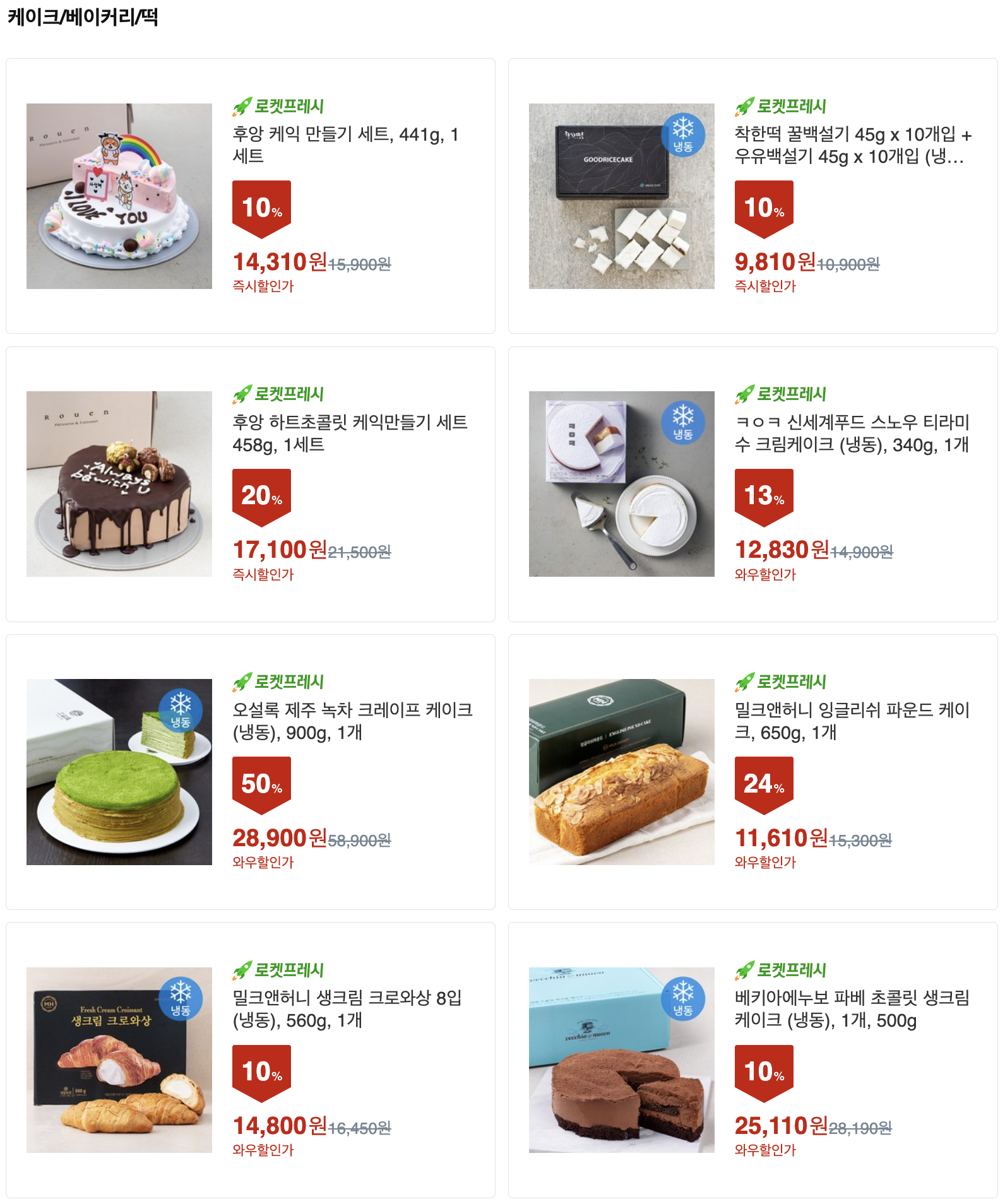View 후앙 하트초콜릿 케익만들기 세트 458g
Screen dimensions: 1005x1204
point(350,433)
